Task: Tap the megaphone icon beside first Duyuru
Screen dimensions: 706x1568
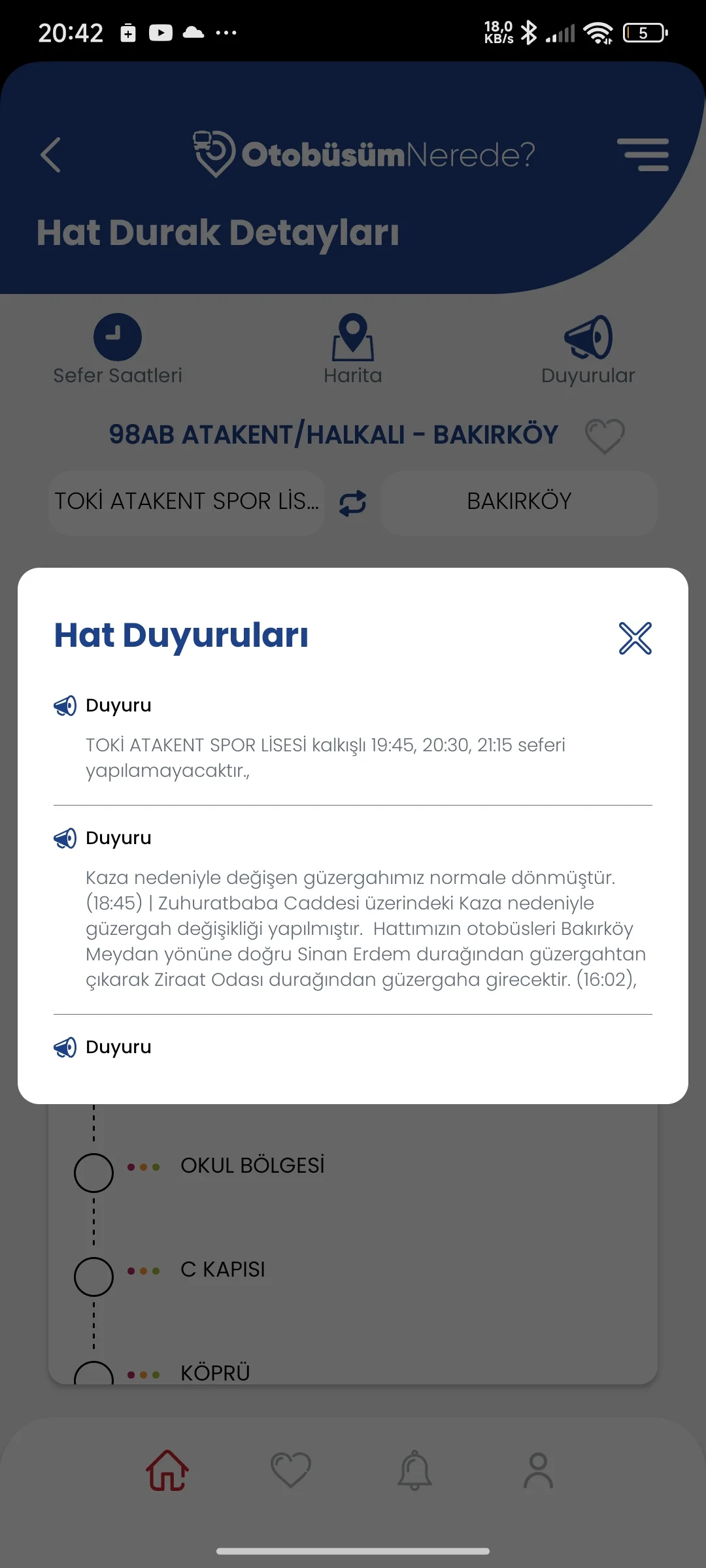Action: 65,704
